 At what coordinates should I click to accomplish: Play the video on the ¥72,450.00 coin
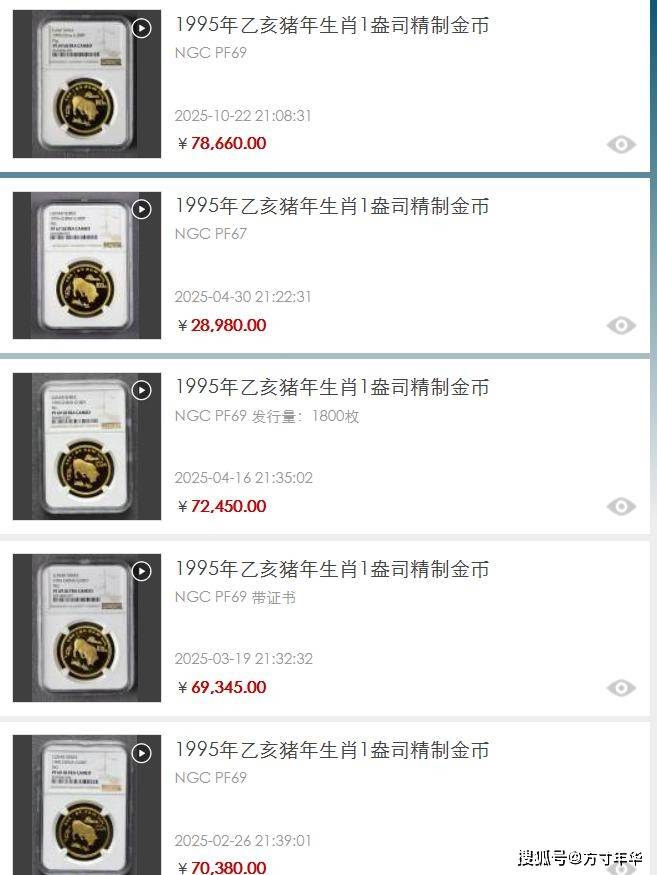point(142,390)
